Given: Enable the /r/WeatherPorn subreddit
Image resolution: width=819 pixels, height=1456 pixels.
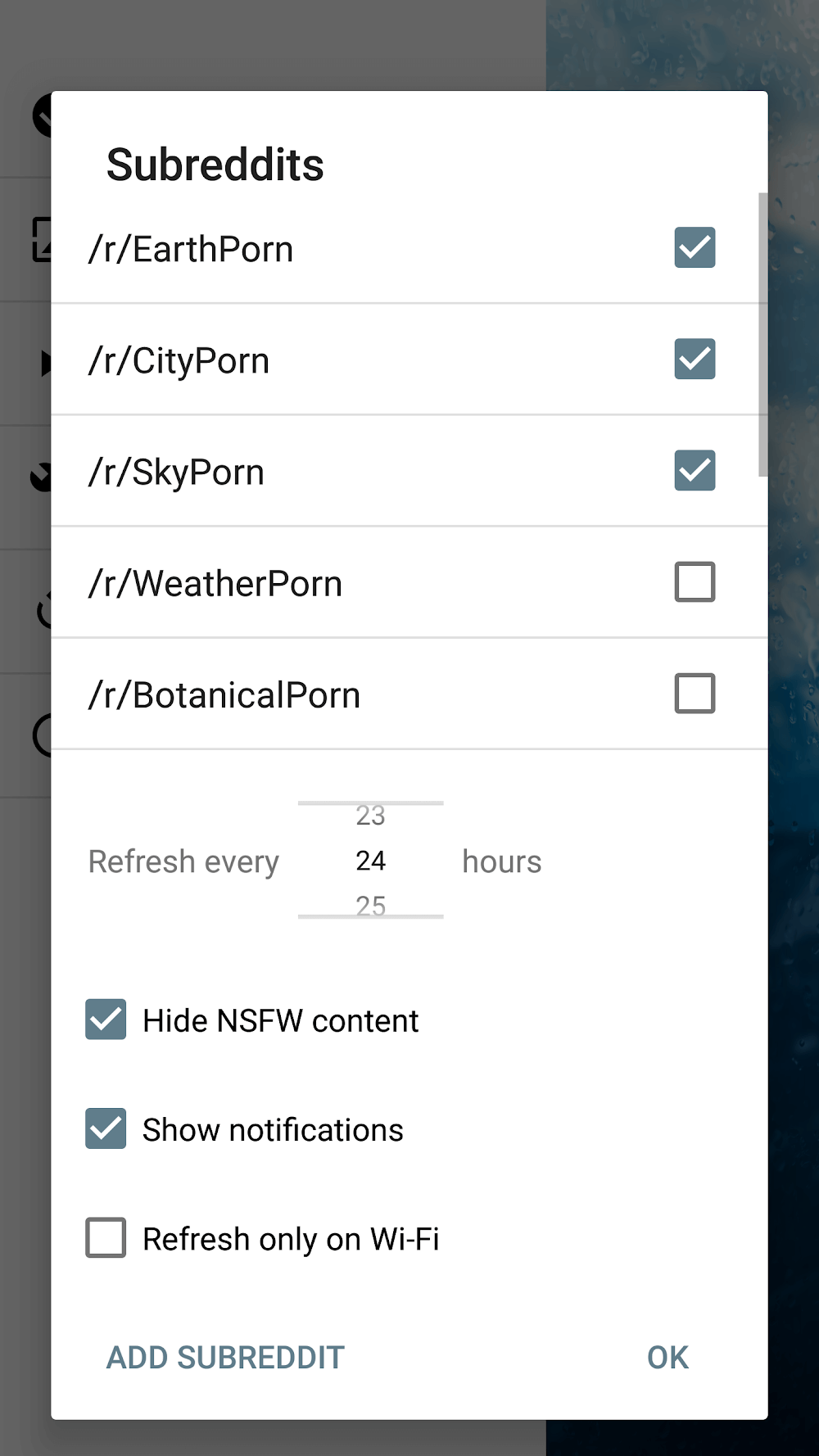Looking at the screenshot, I should click(695, 581).
